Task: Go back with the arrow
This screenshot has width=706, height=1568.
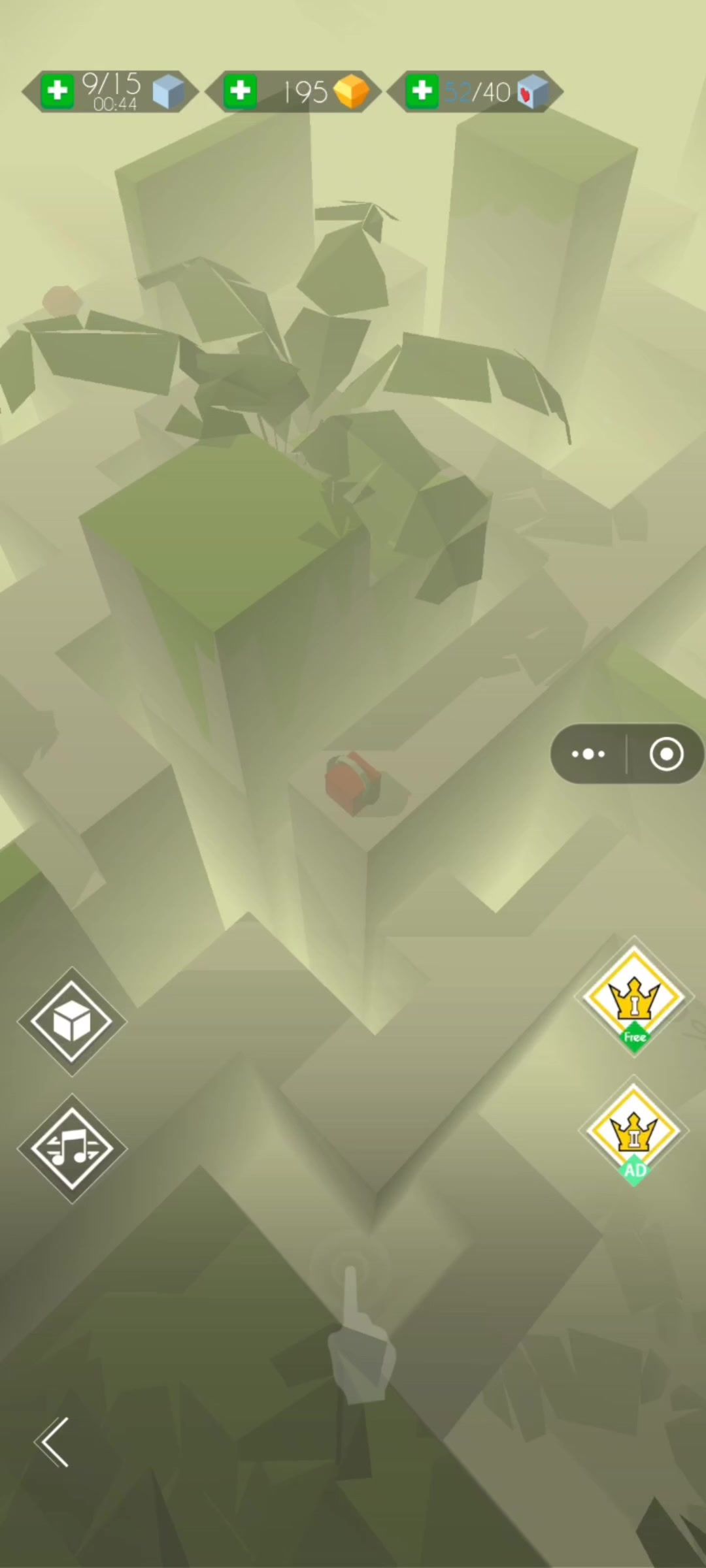Action: click(52, 1442)
